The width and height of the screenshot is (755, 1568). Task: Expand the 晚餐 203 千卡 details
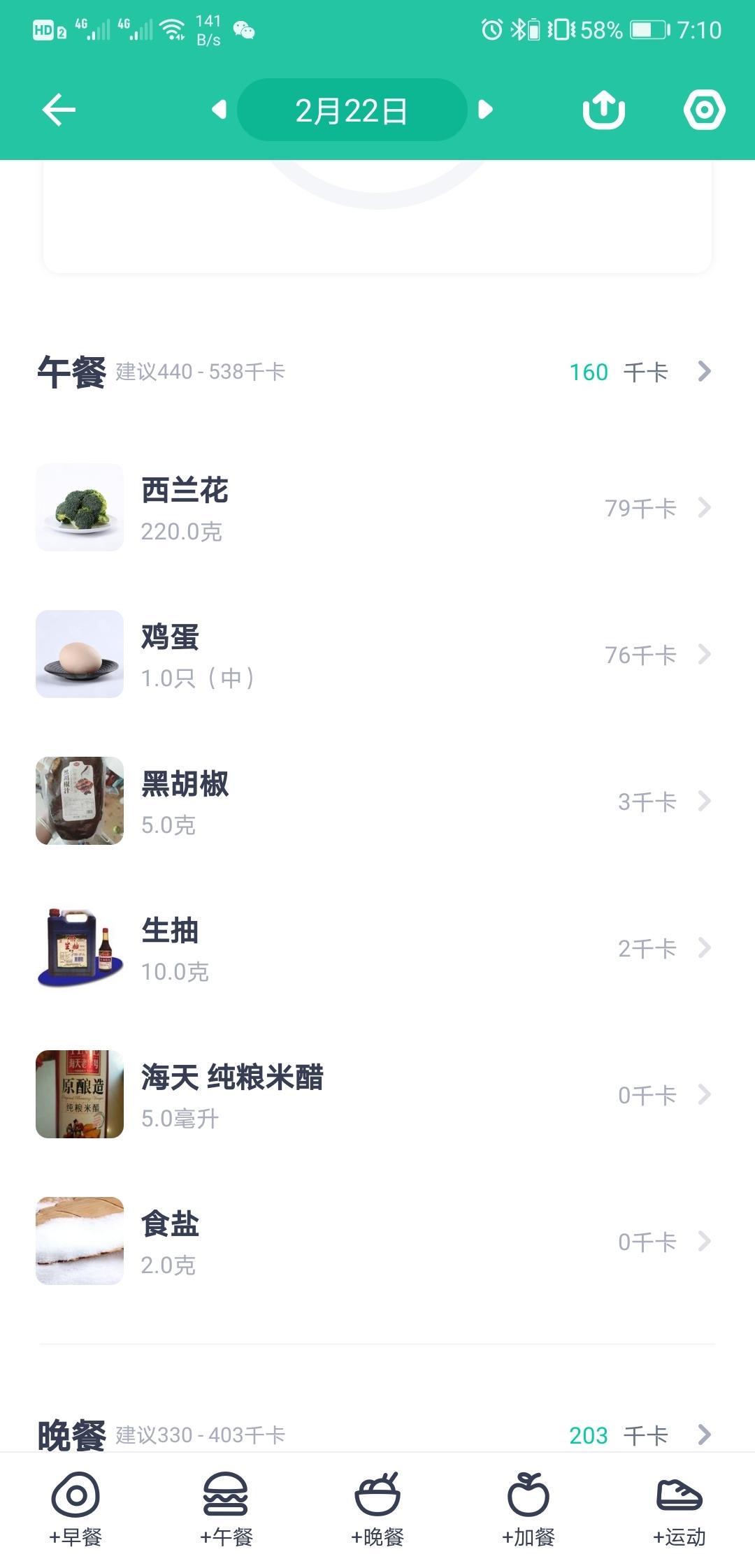(x=703, y=1435)
